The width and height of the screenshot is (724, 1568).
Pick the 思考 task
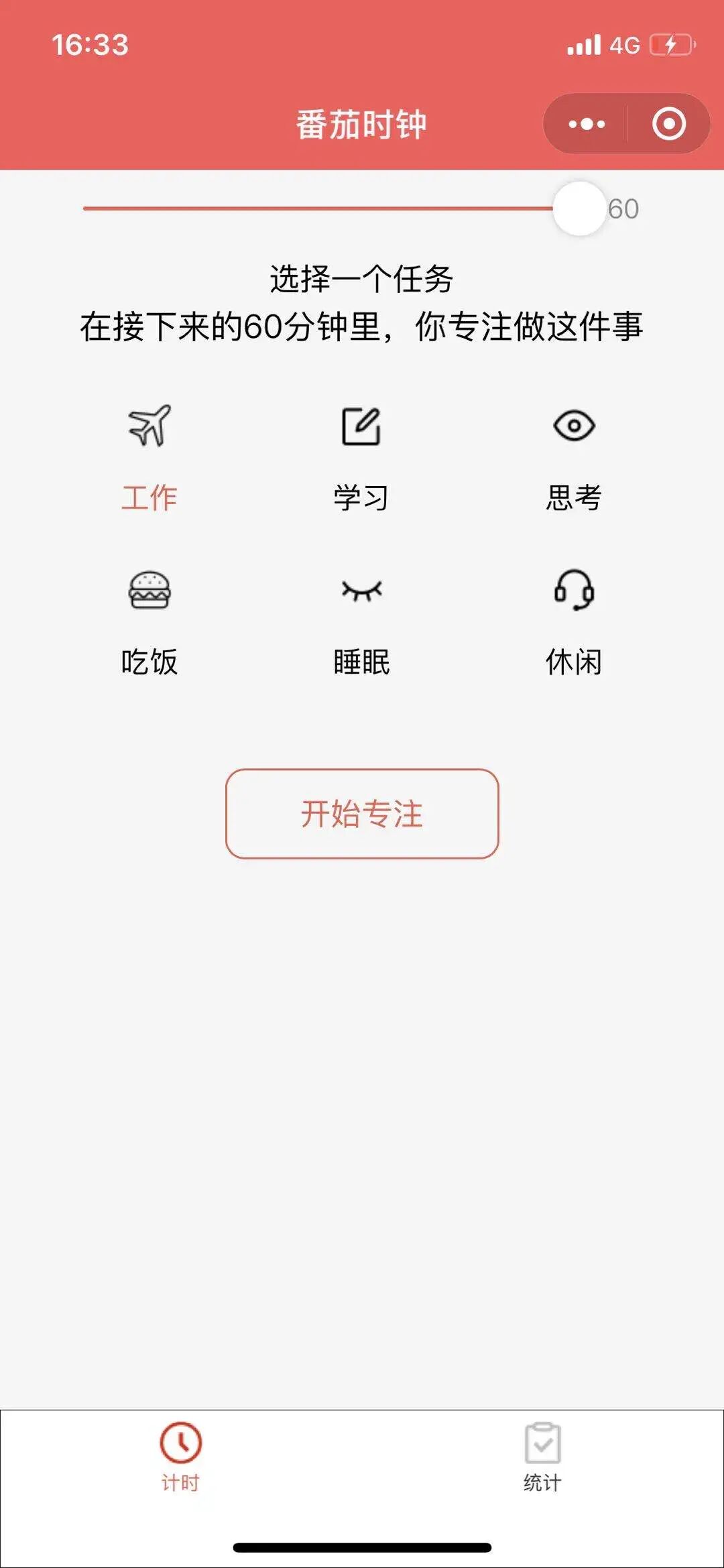pyautogui.click(x=574, y=459)
